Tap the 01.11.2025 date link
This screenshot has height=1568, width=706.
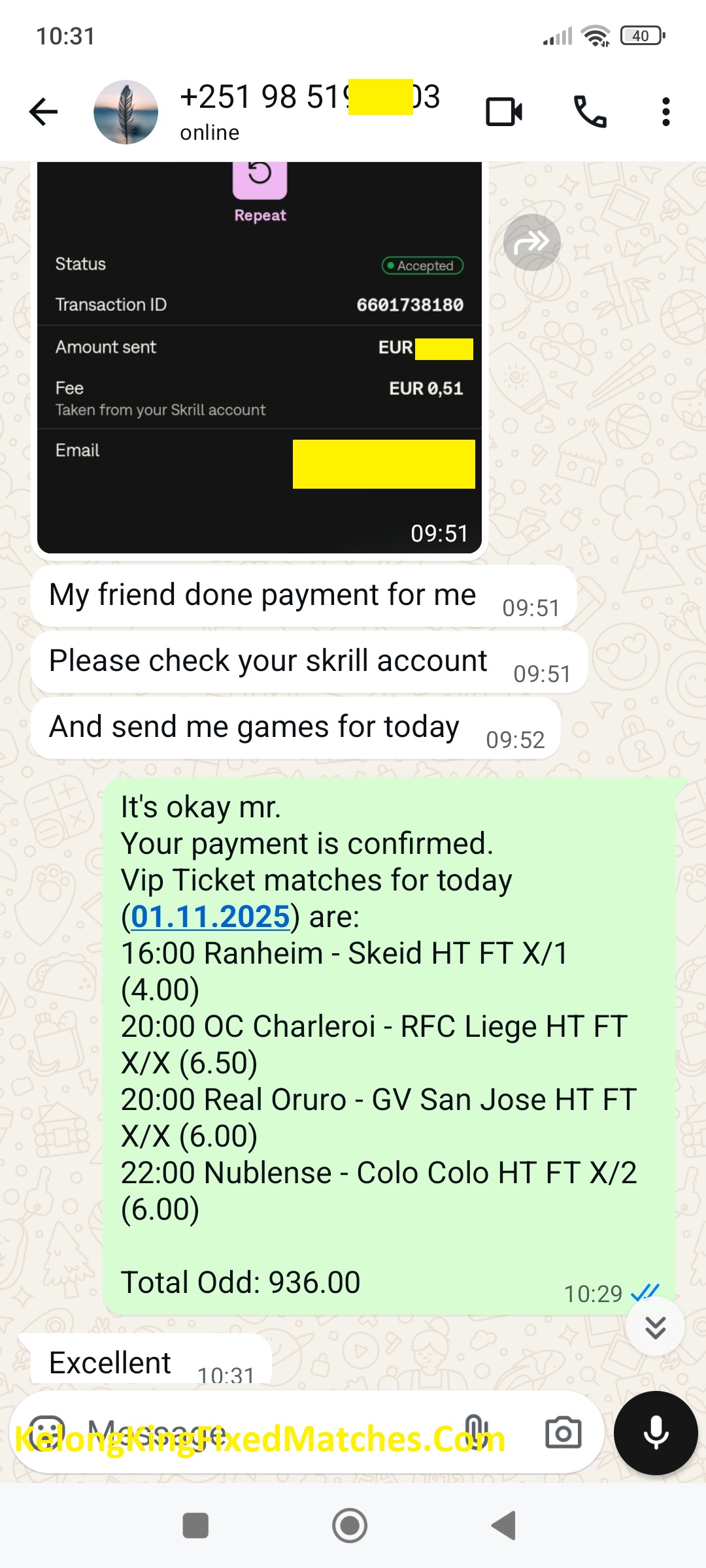210,917
